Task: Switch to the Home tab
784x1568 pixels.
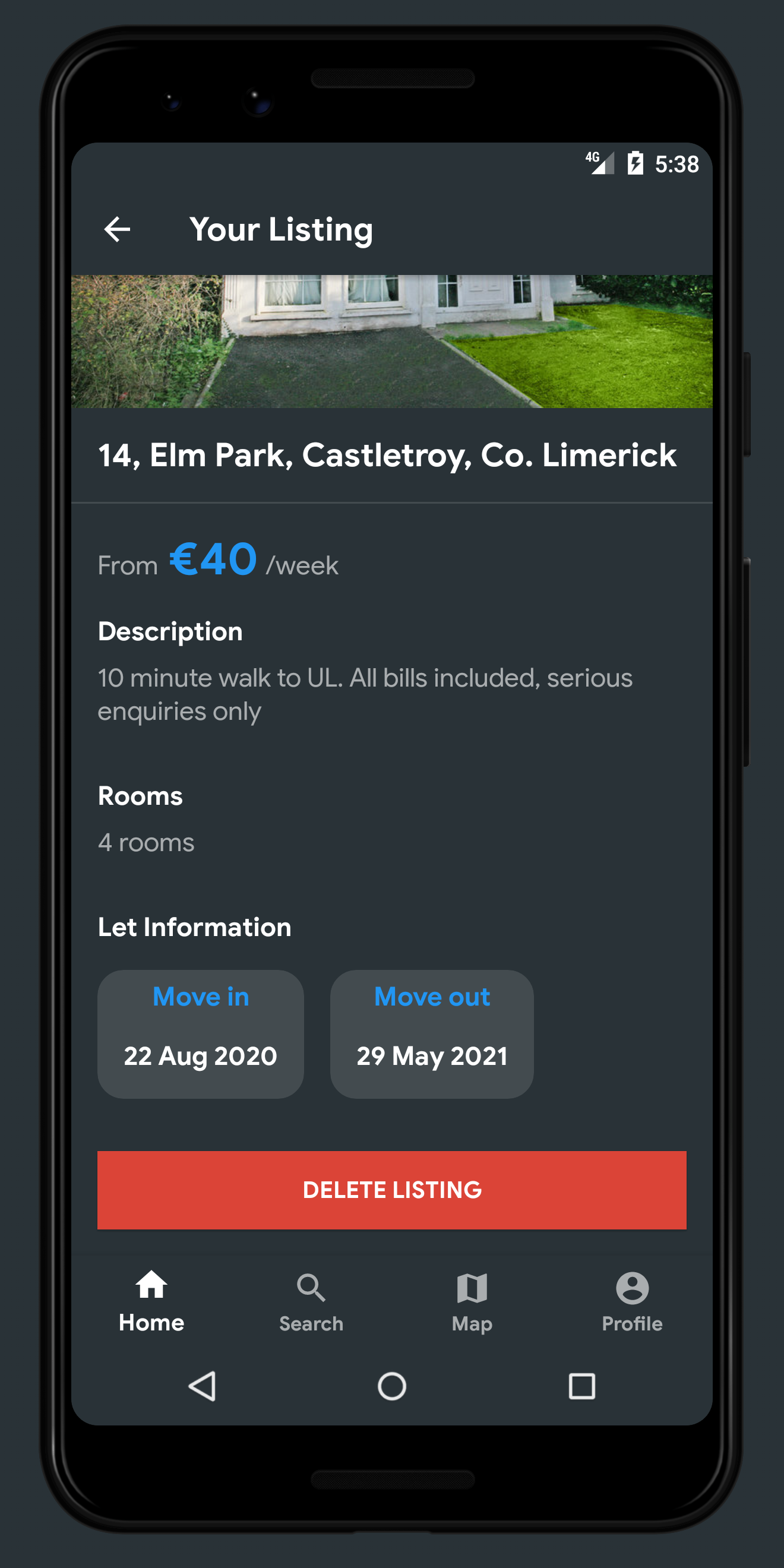Action: pos(151,1303)
